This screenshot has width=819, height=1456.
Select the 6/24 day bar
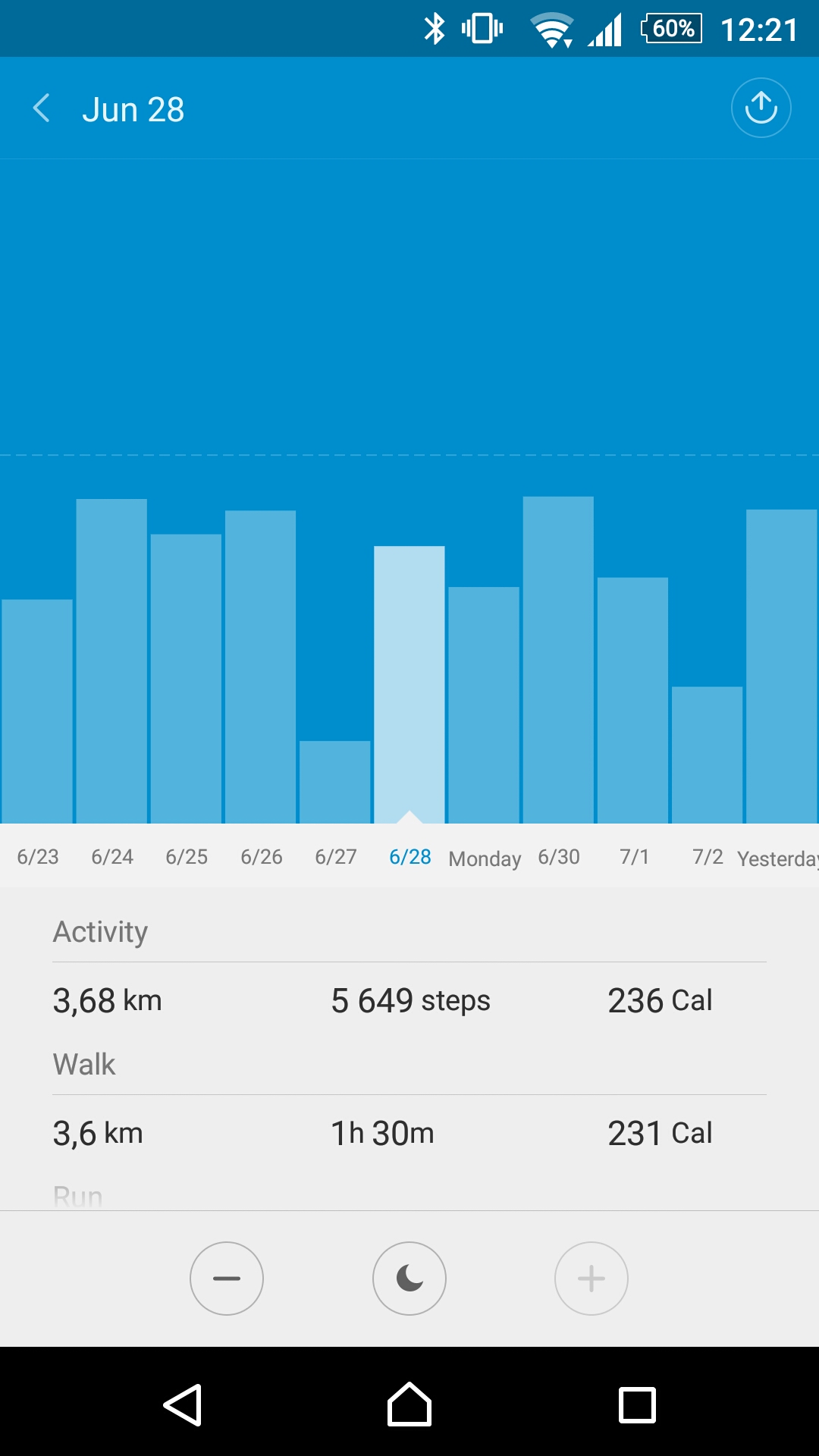pyautogui.click(x=111, y=661)
